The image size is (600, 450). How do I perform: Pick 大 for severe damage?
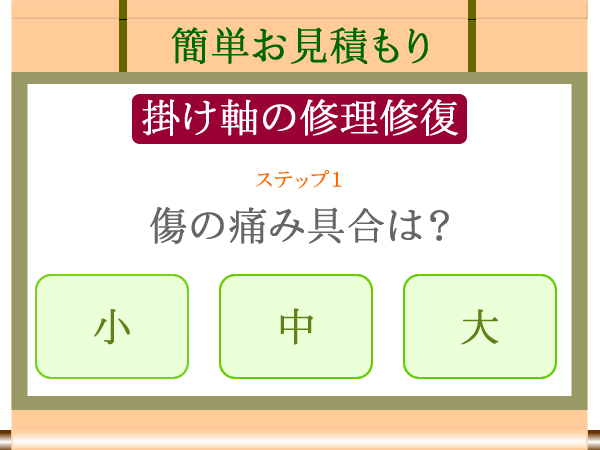coord(480,326)
